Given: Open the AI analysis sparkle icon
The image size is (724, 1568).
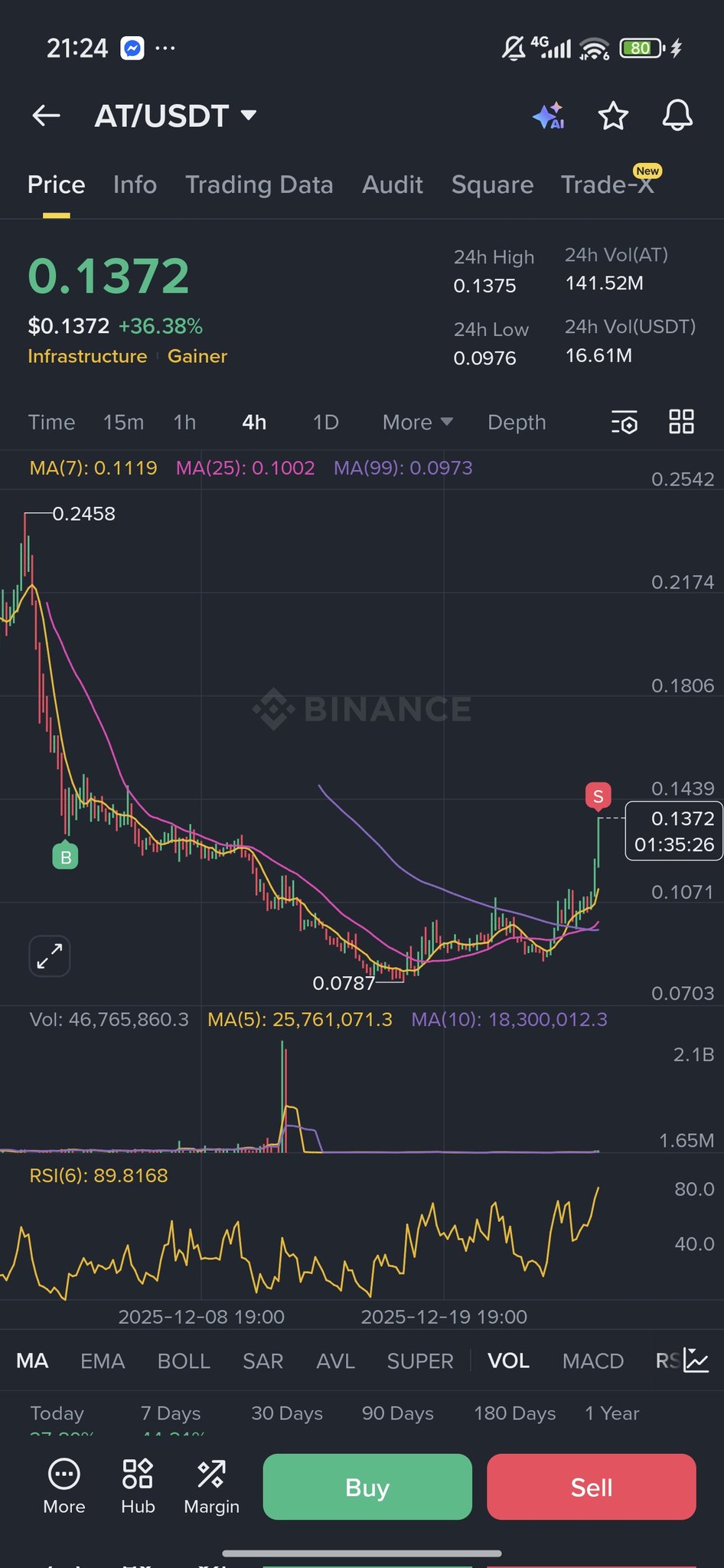Looking at the screenshot, I should (x=549, y=116).
